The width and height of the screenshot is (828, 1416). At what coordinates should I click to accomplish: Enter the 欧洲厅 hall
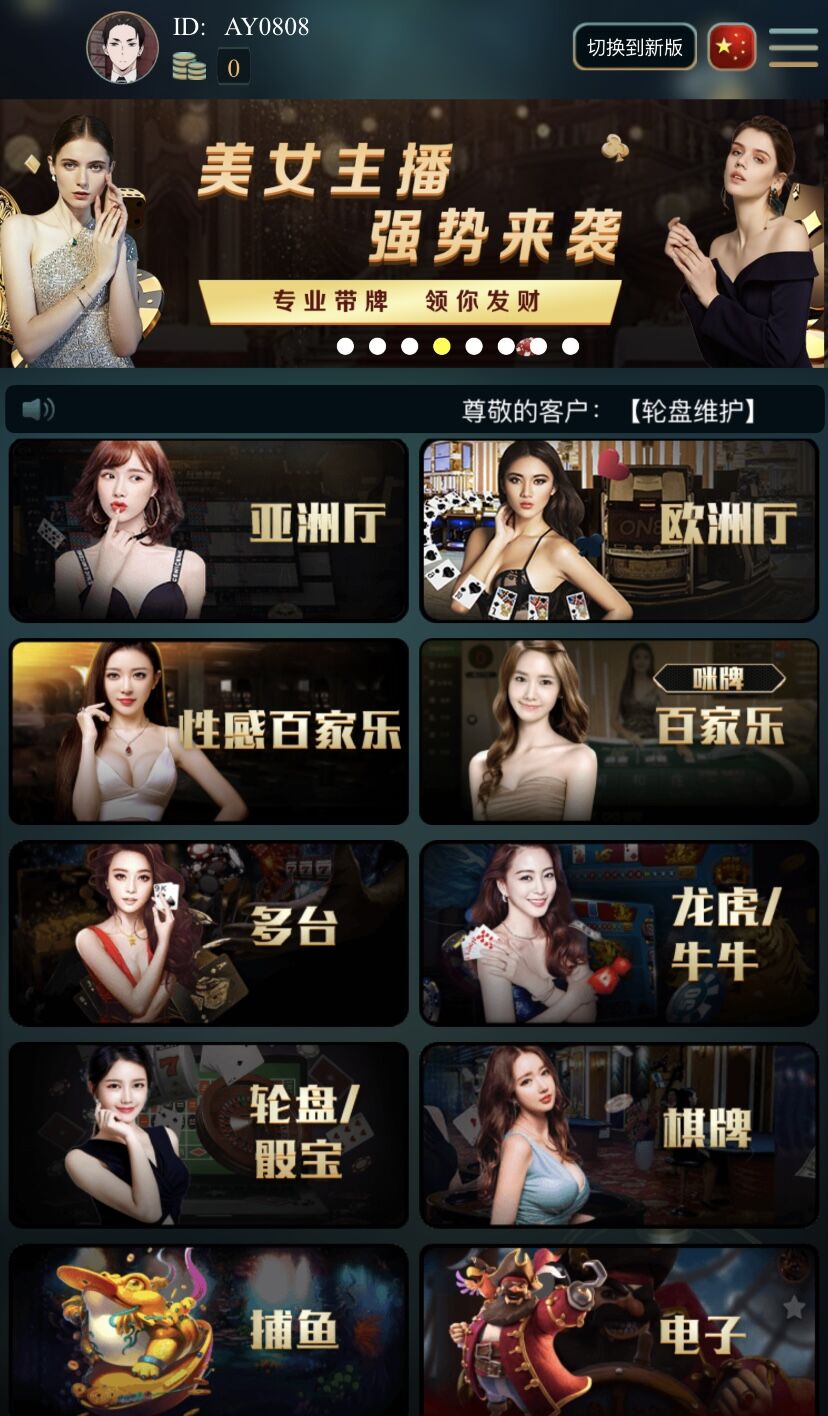click(x=619, y=530)
